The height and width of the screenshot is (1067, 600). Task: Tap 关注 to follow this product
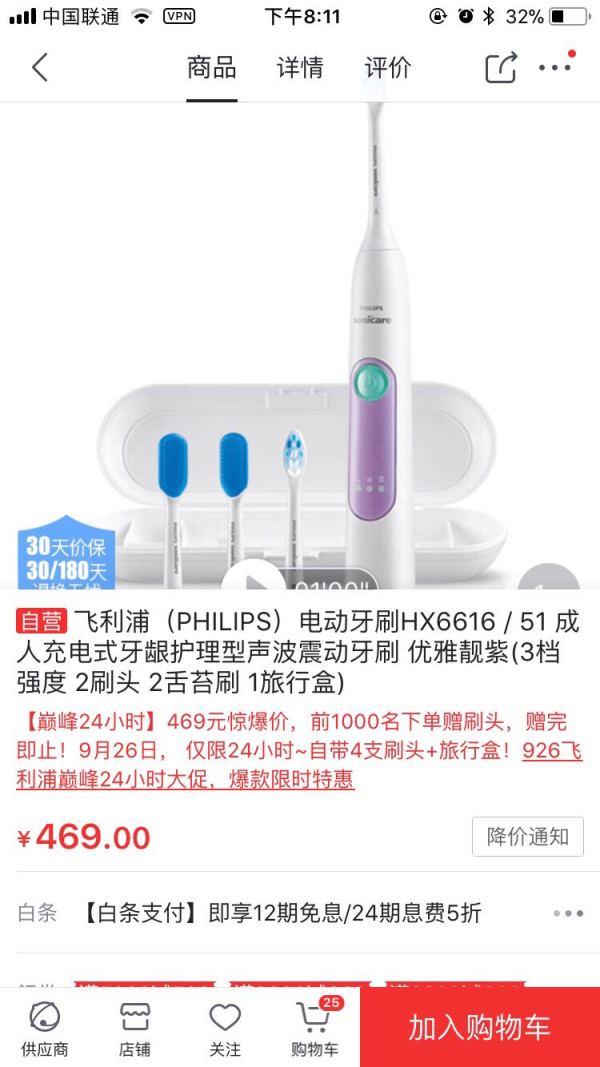(x=225, y=1027)
